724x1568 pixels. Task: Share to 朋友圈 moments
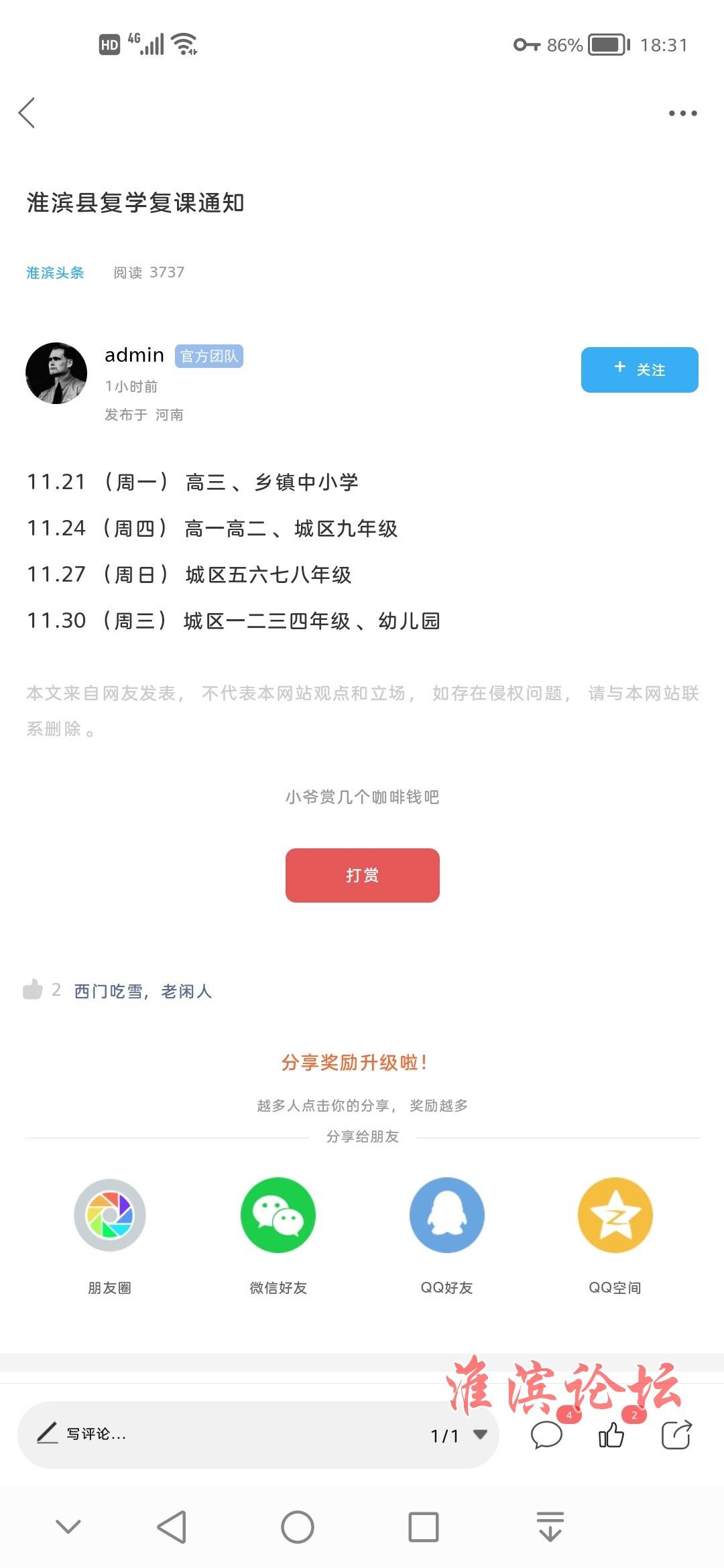coord(110,1216)
